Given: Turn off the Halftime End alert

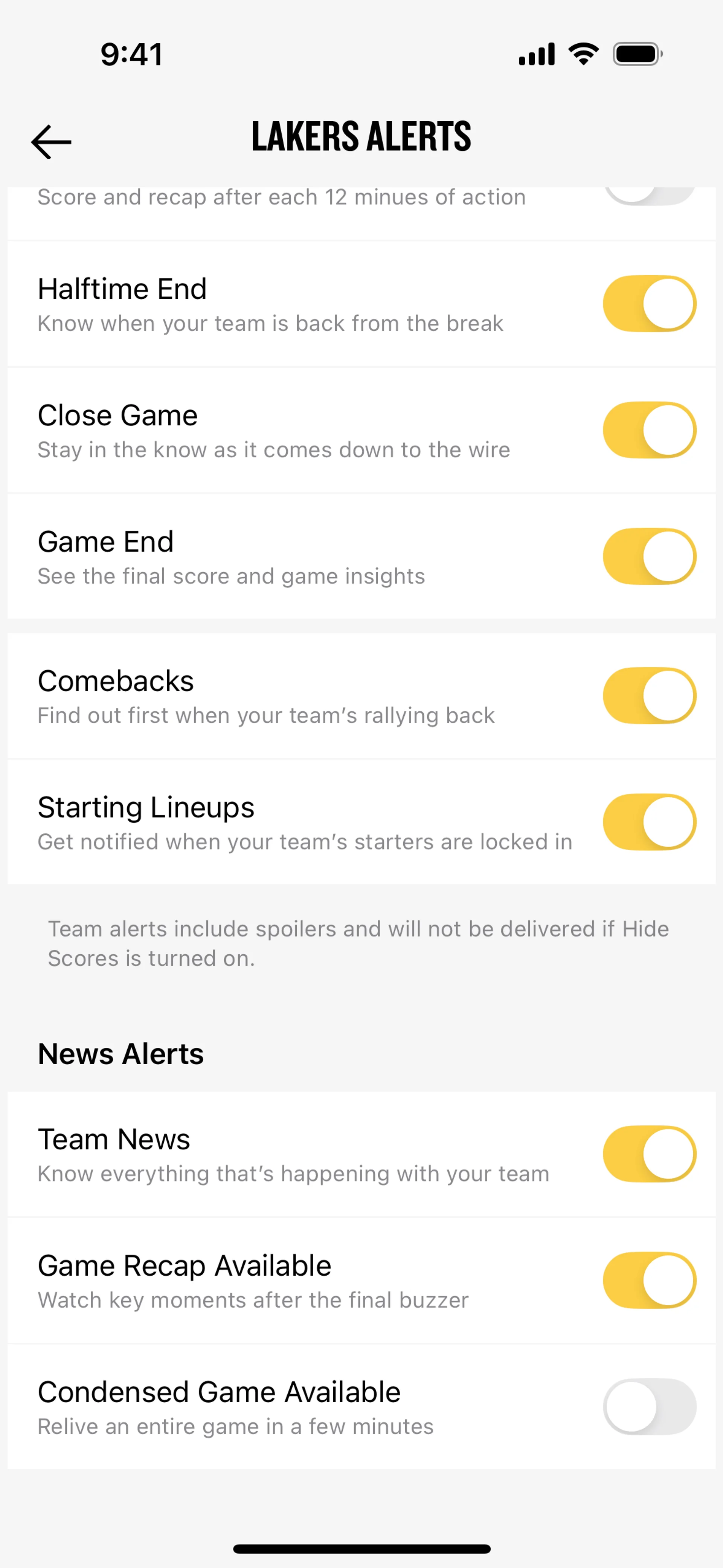Looking at the screenshot, I should pyautogui.click(x=649, y=304).
